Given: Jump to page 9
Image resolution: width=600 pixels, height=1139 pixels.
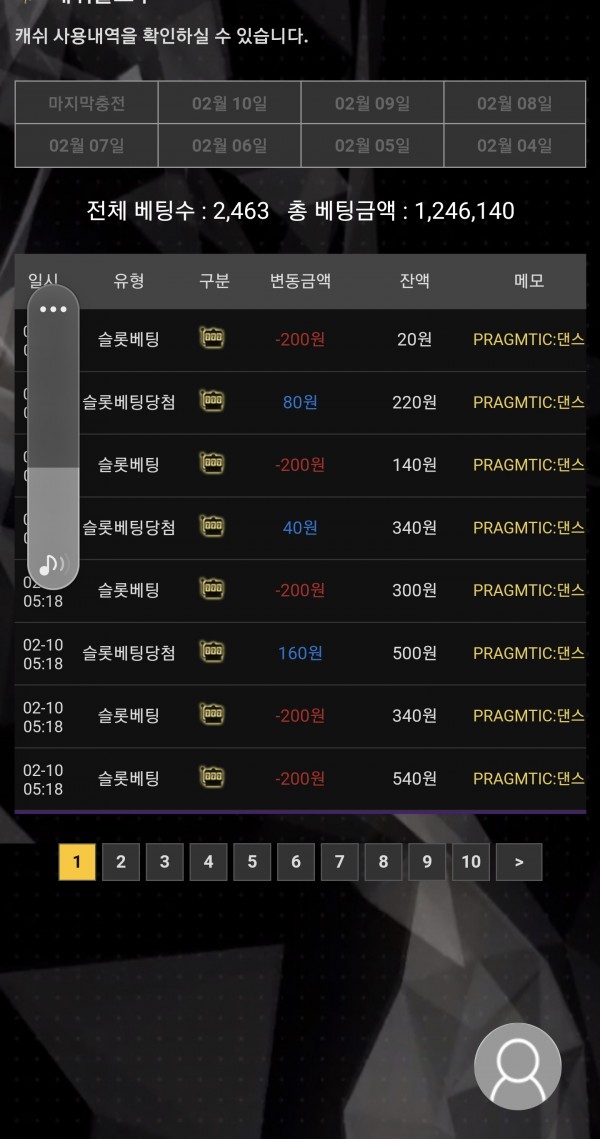Looking at the screenshot, I should point(427,862).
